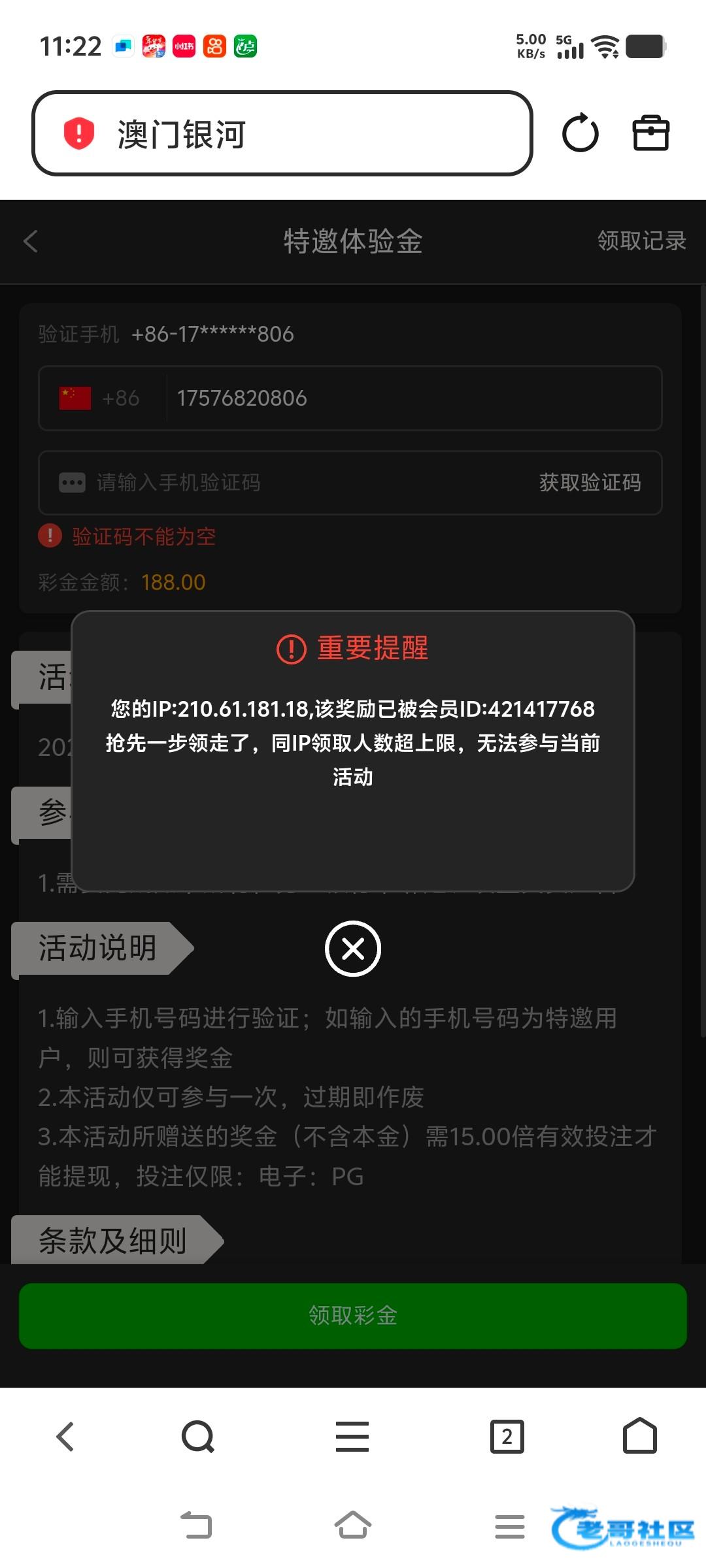
Task: Dismiss the 重要提醒 dialog with the X
Action: (x=353, y=949)
